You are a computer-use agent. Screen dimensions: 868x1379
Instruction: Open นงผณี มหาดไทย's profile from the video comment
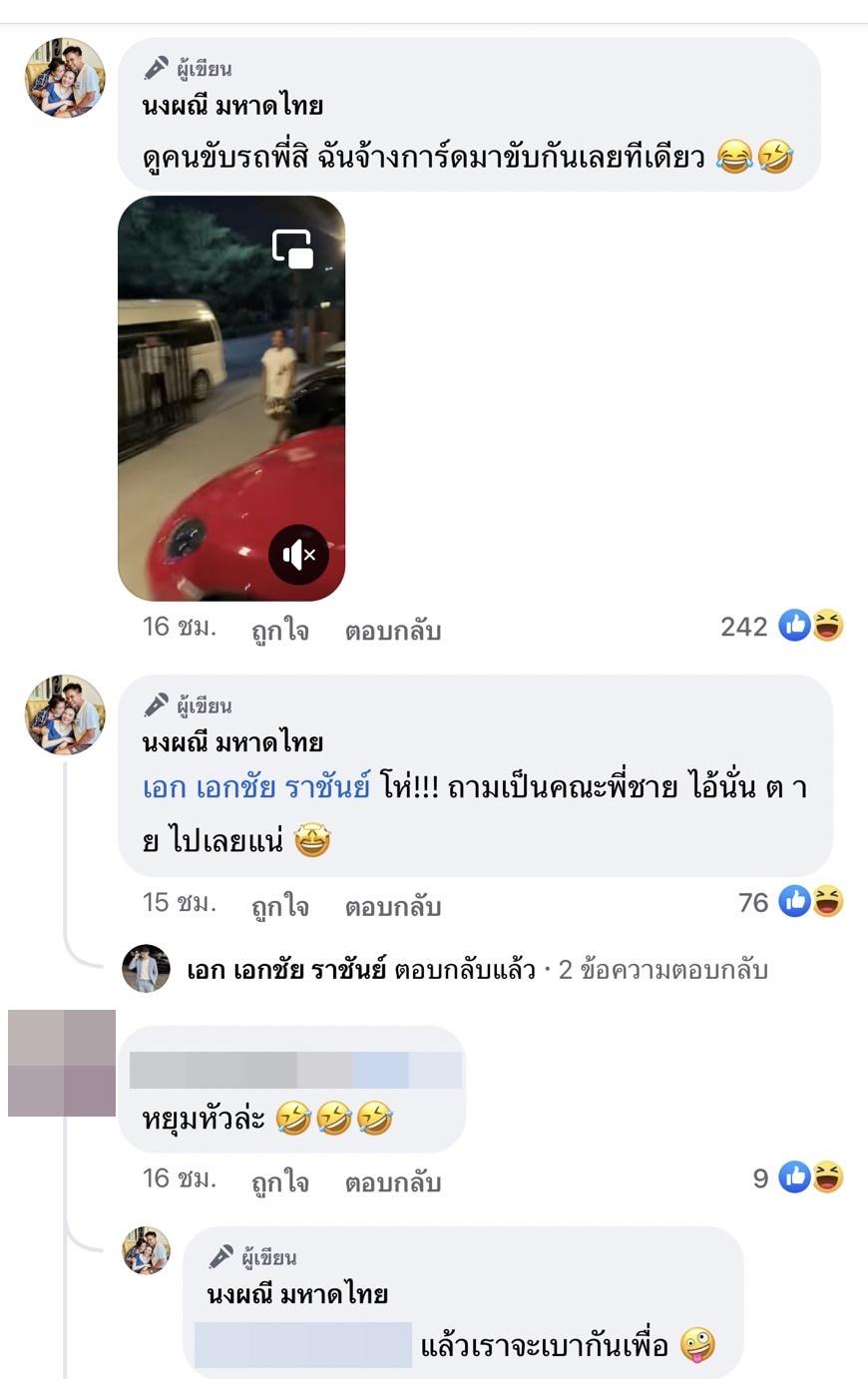[x=232, y=105]
